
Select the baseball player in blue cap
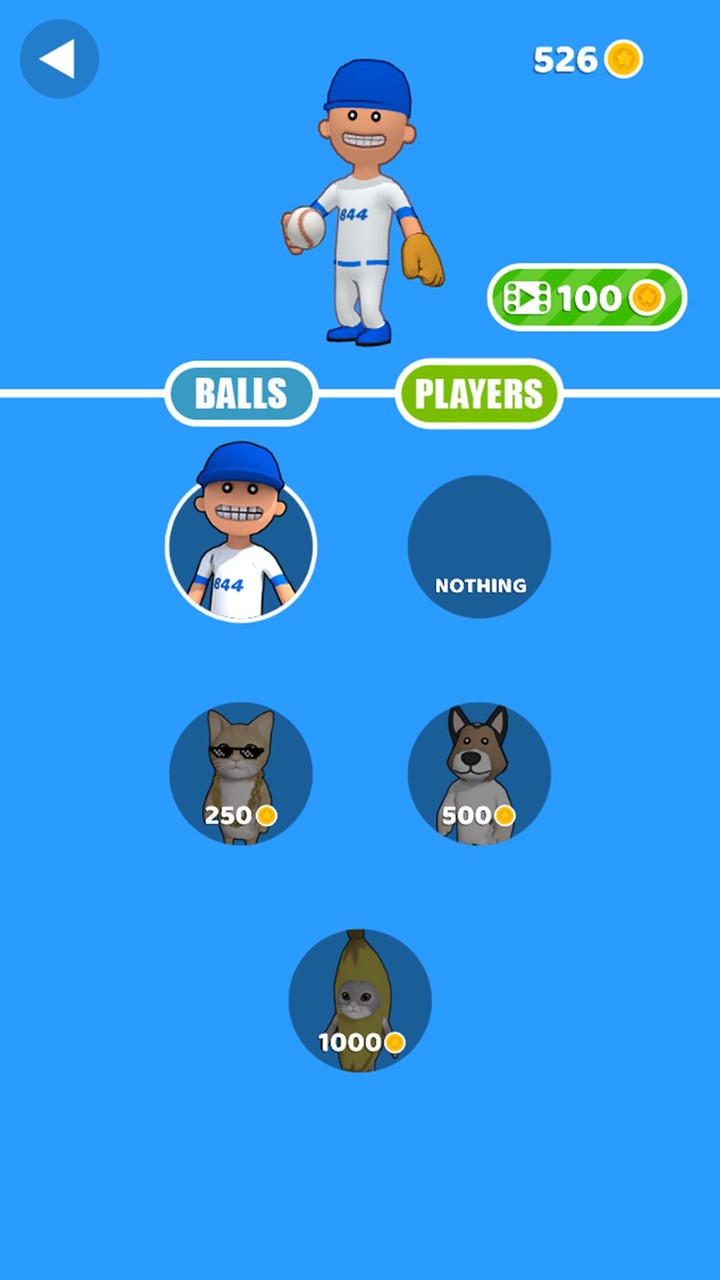click(241, 545)
